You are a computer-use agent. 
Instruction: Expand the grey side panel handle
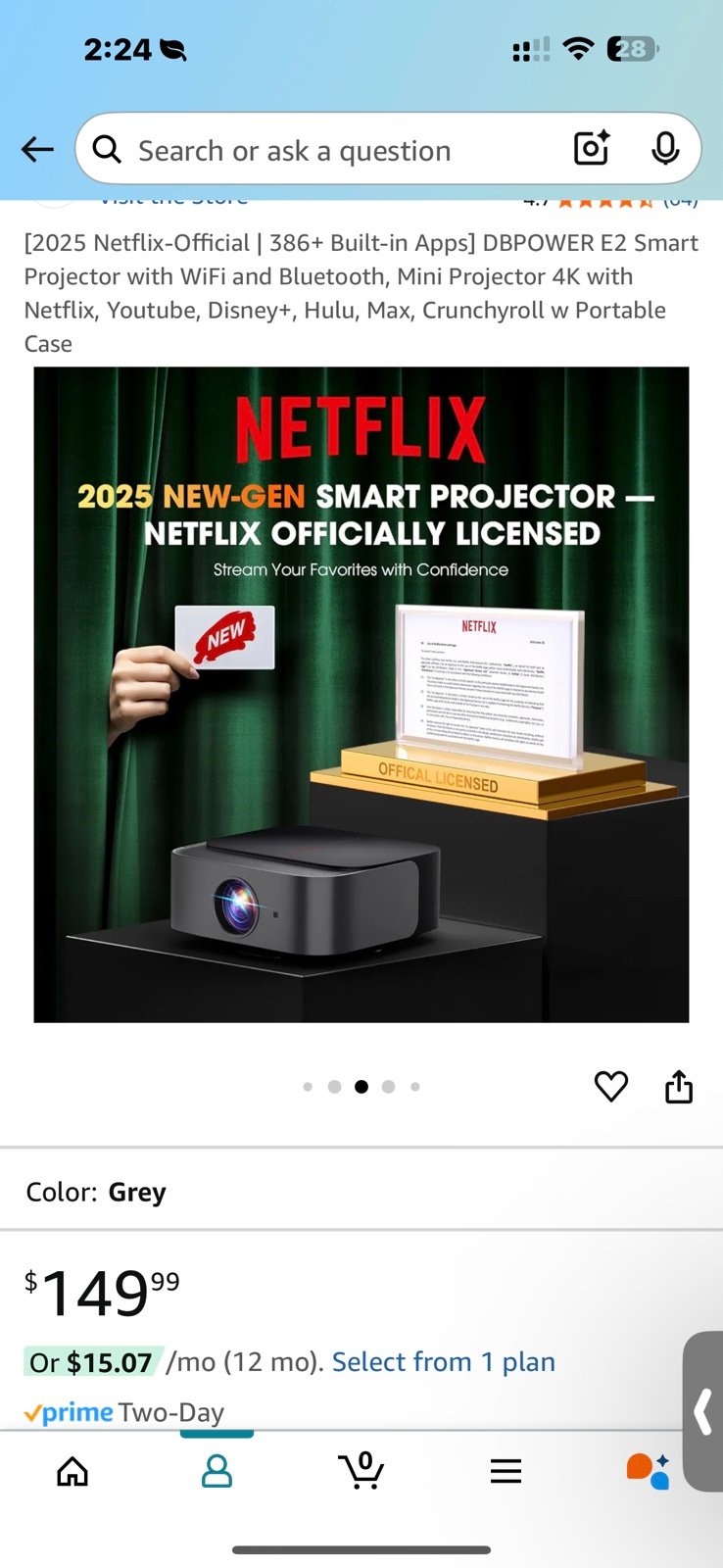pyautogui.click(x=702, y=1411)
